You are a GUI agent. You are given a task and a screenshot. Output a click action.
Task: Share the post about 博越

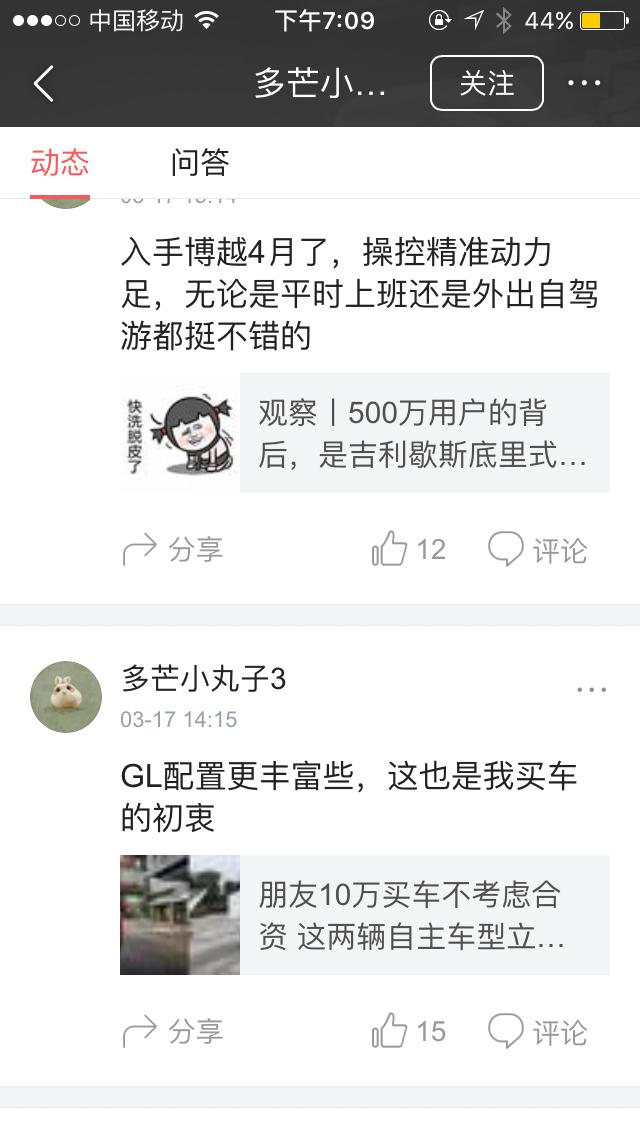click(x=172, y=549)
